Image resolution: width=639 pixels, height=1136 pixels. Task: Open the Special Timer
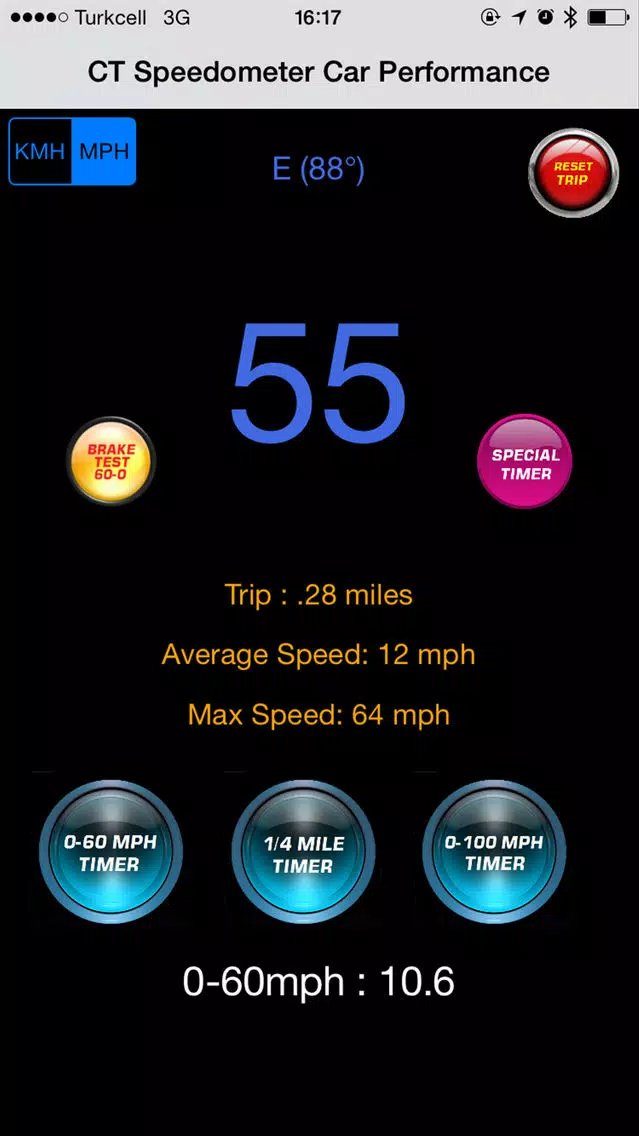(x=525, y=461)
